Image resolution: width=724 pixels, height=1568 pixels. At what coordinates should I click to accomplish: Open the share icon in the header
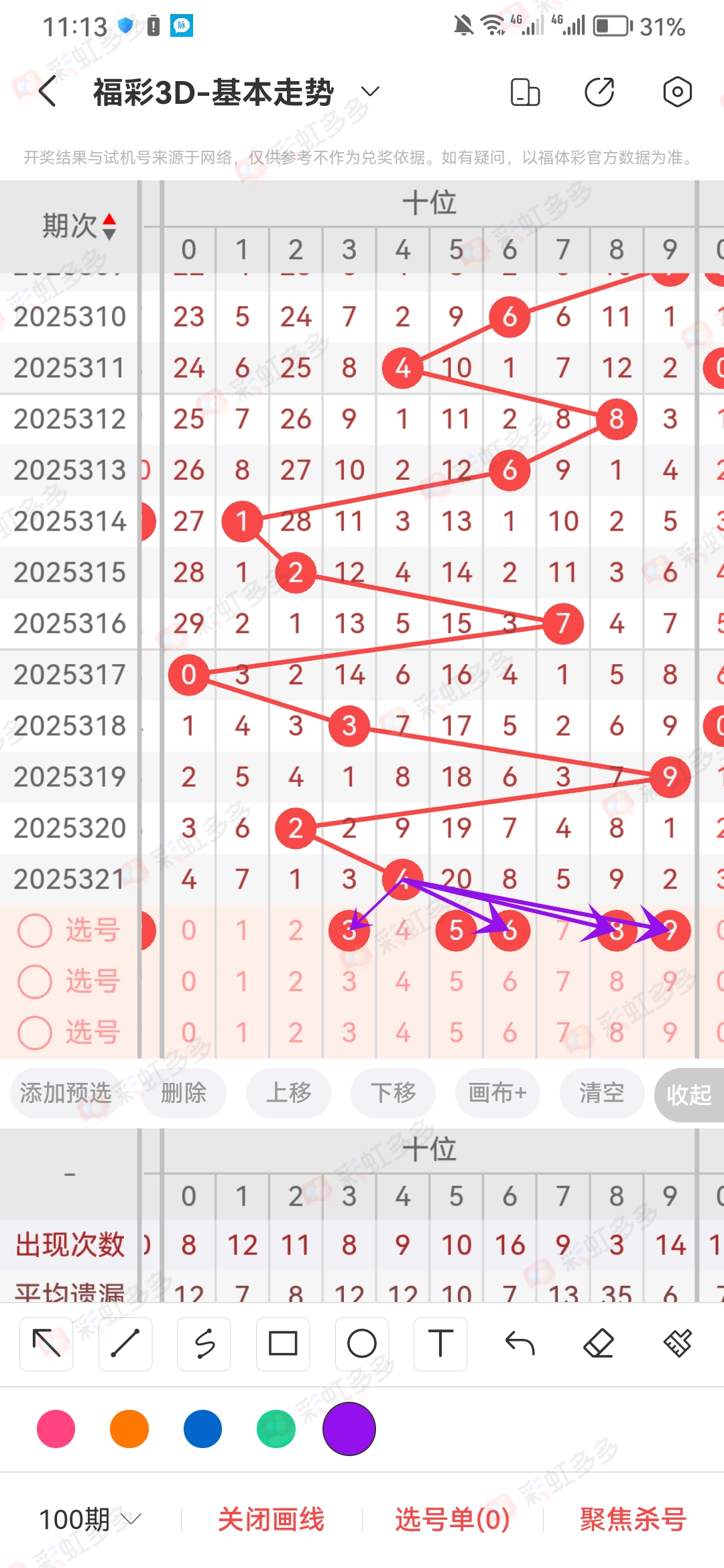pyautogui.click(x=599, y=92)
